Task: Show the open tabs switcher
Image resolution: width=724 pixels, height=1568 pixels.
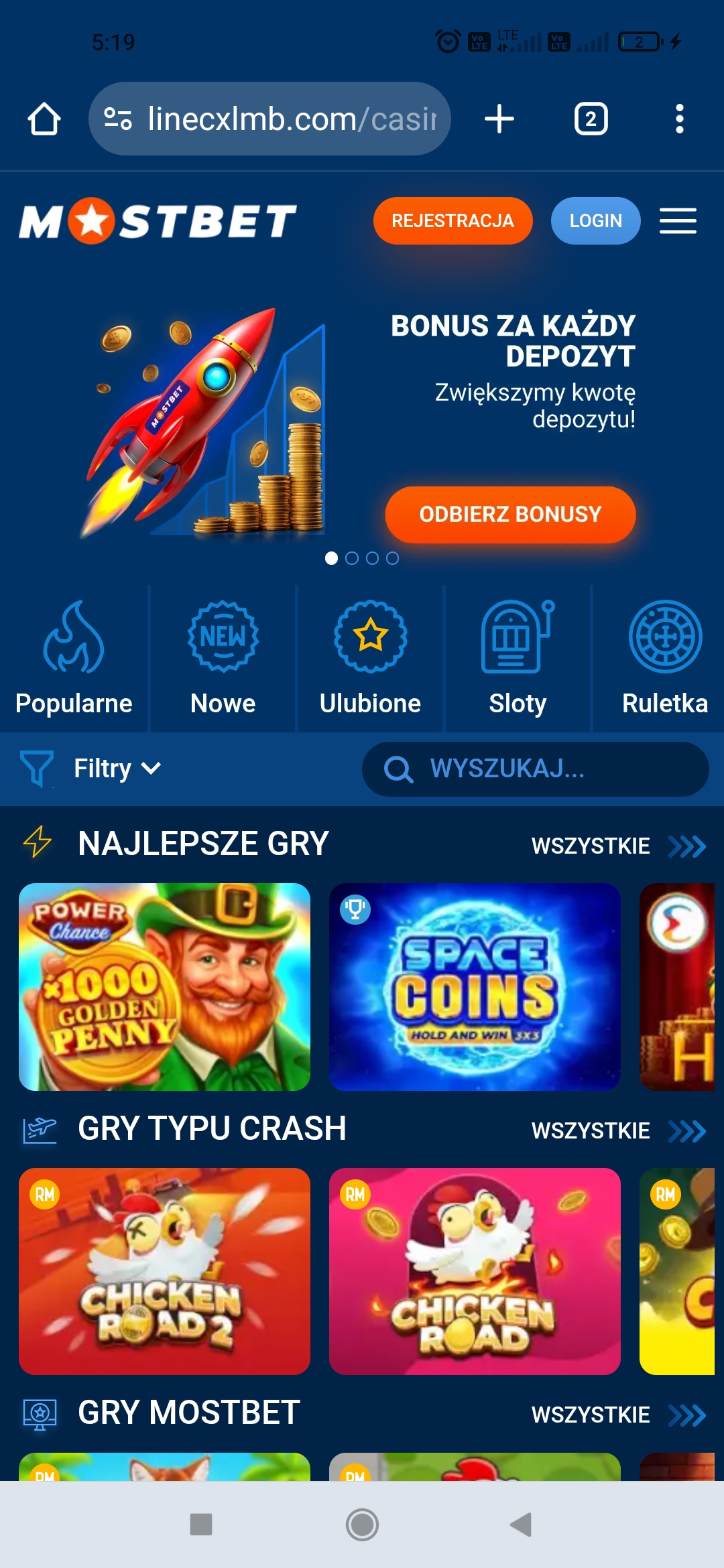Action: [591, 119]
